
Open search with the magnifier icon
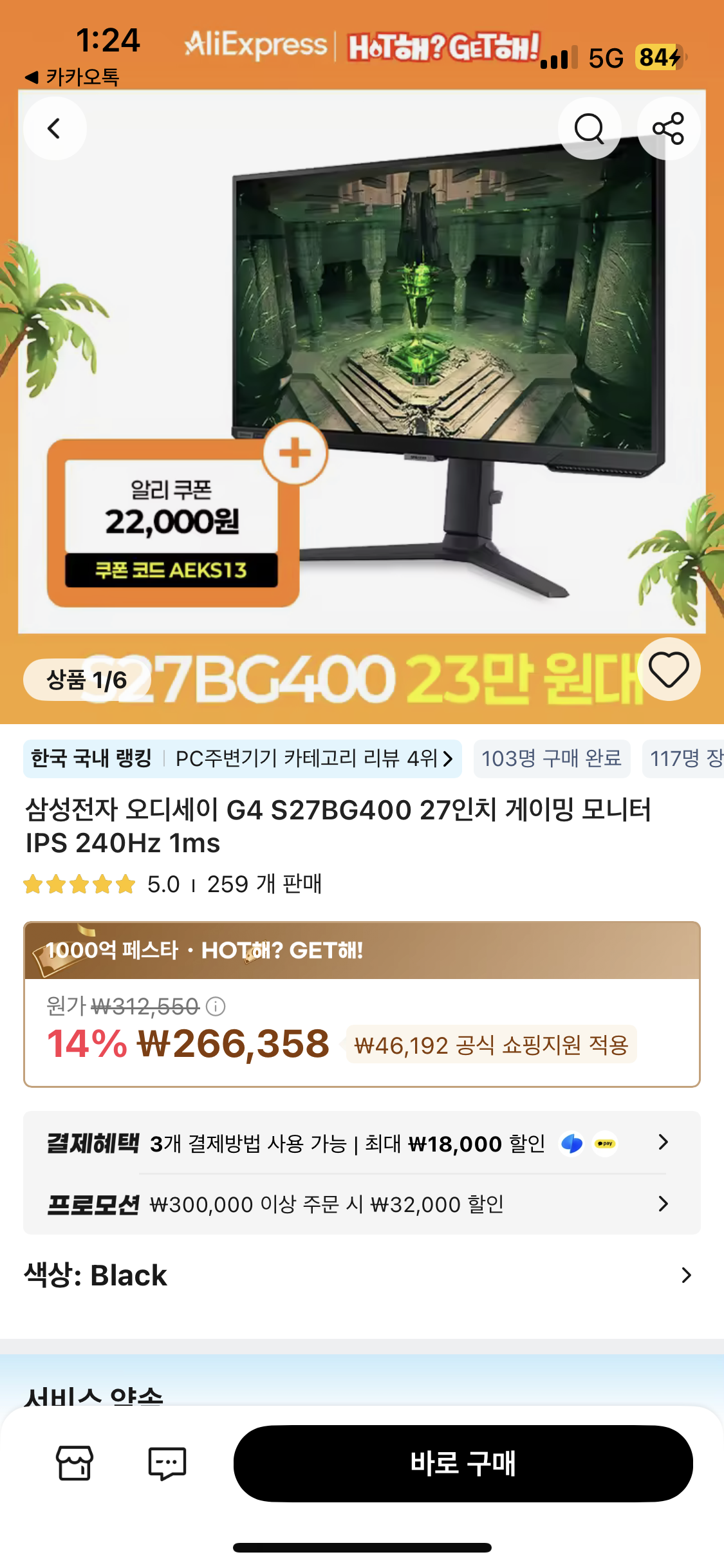589,129
